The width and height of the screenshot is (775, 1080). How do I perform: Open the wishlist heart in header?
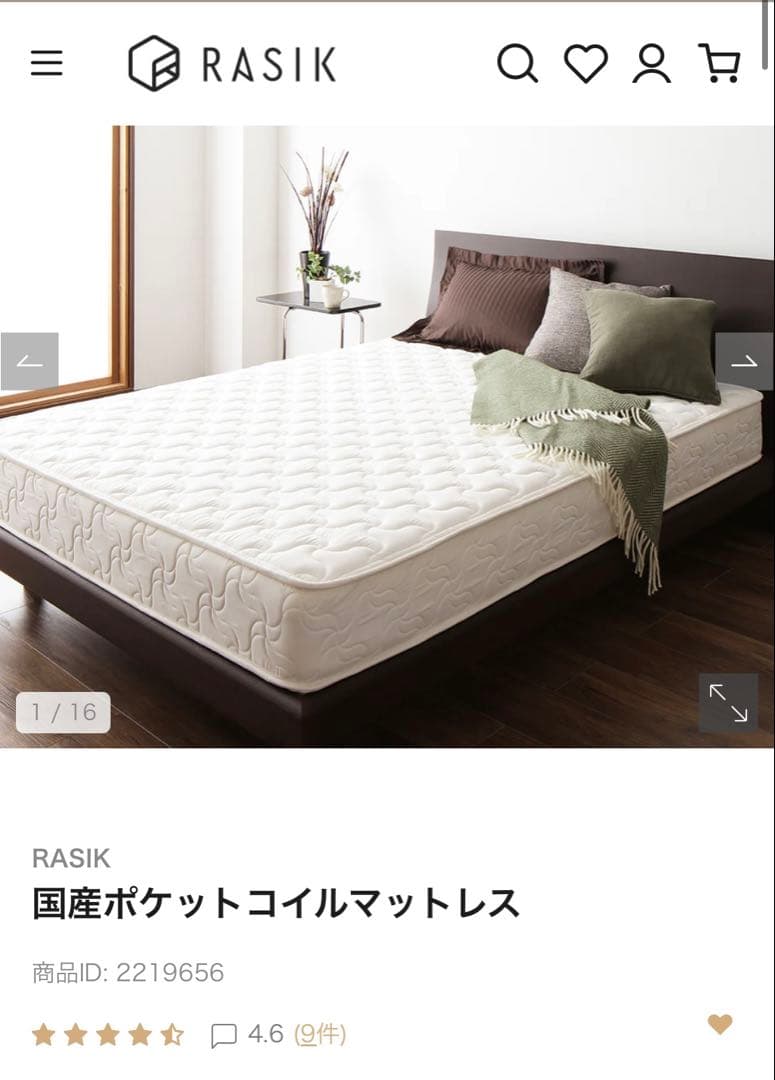point(585,64)
